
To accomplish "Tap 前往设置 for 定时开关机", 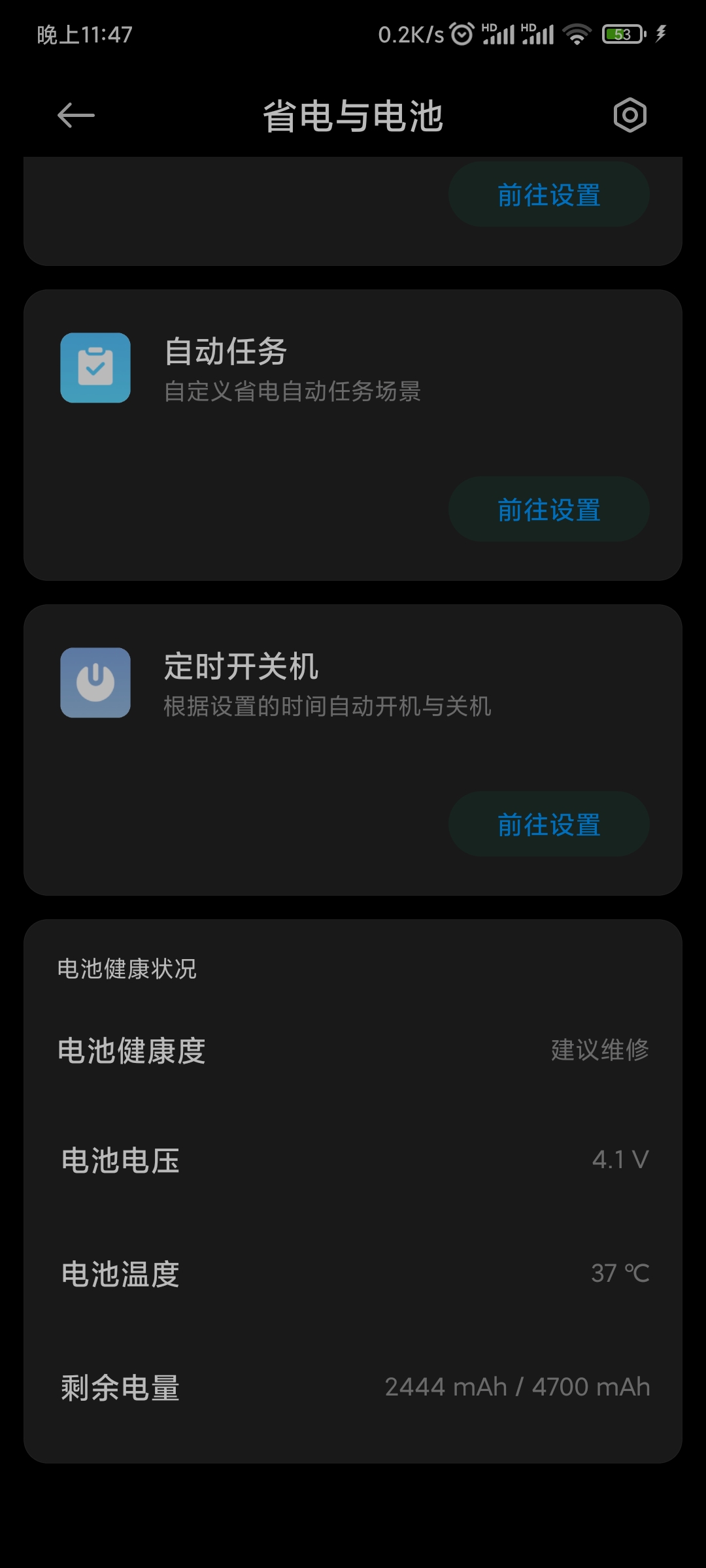I will (548, 825).
